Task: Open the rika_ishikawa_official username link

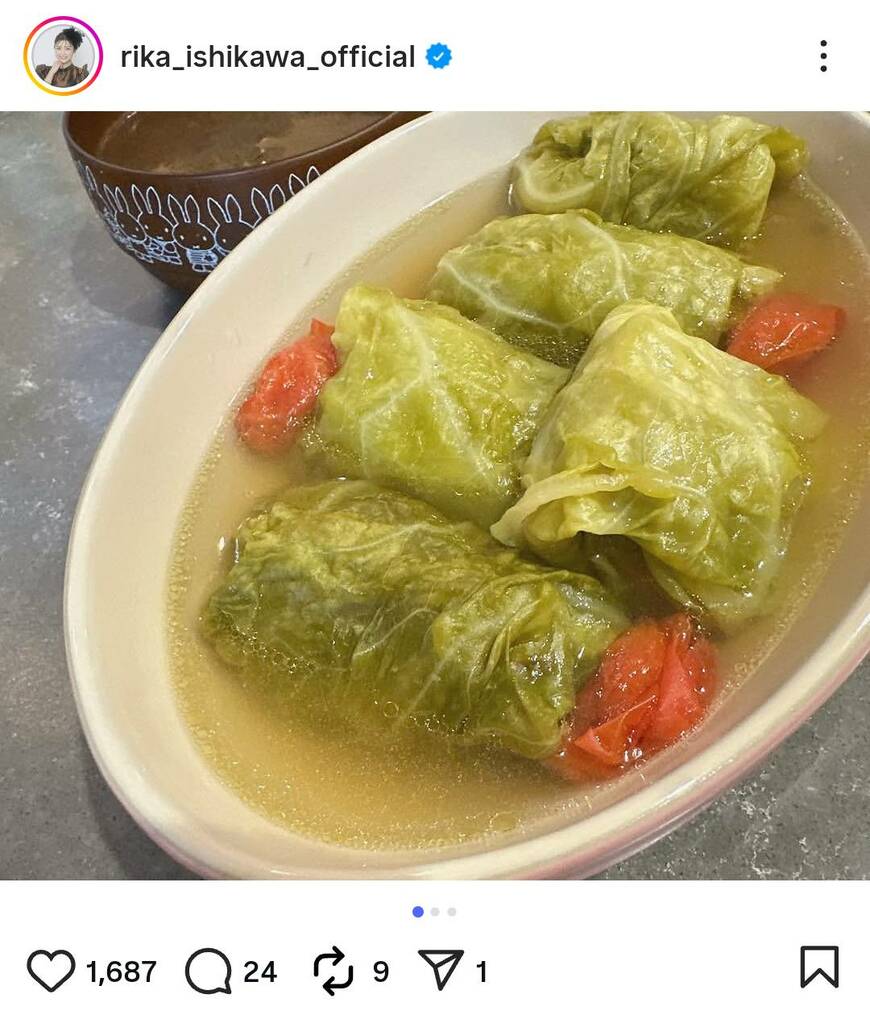Action: click(x=267, y=57)
